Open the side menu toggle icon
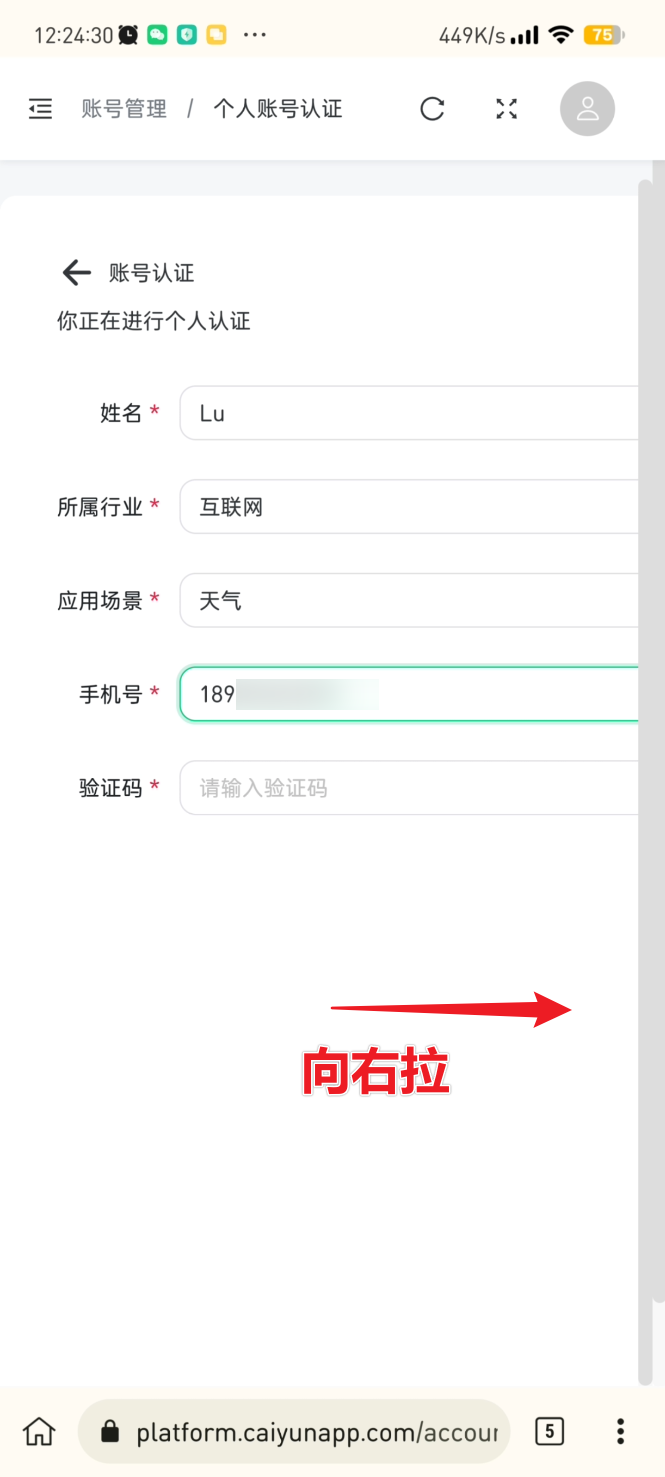665x1477 pixels. coord(40,109)
